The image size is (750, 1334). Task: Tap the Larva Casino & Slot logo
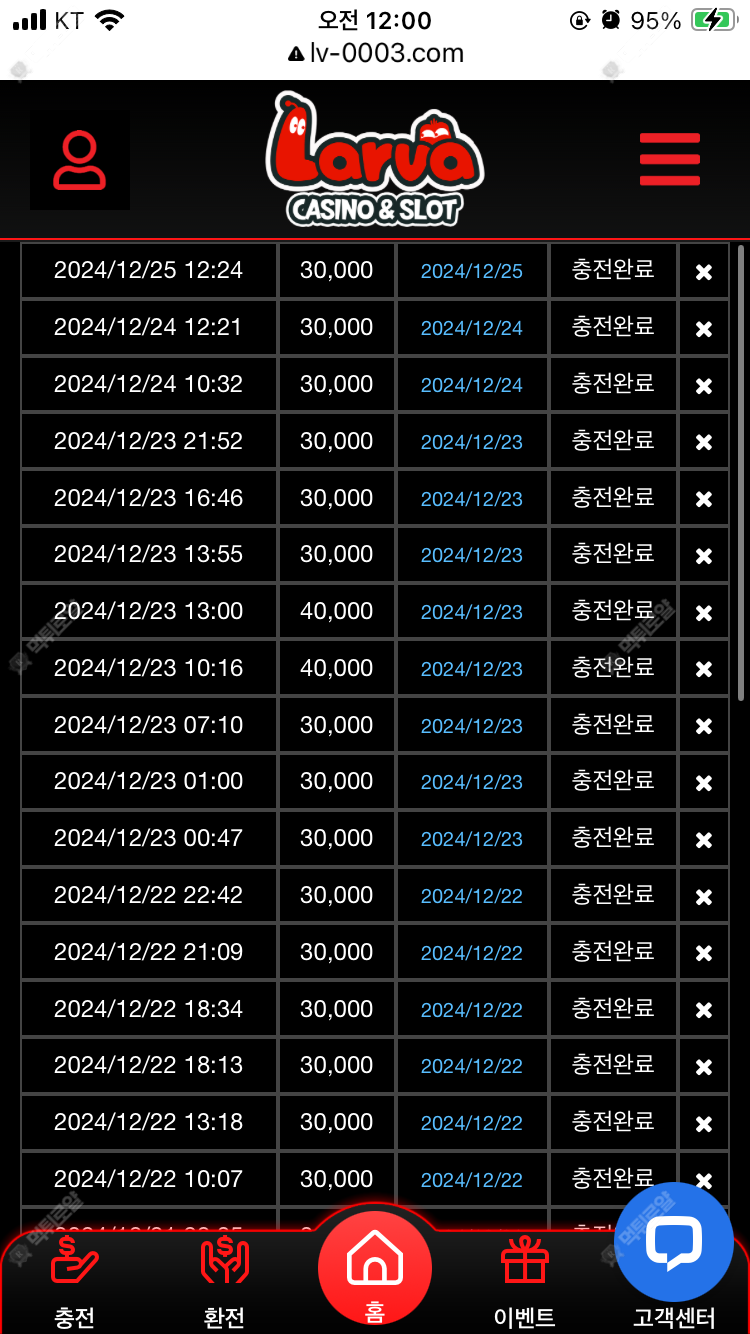point(375,159)
